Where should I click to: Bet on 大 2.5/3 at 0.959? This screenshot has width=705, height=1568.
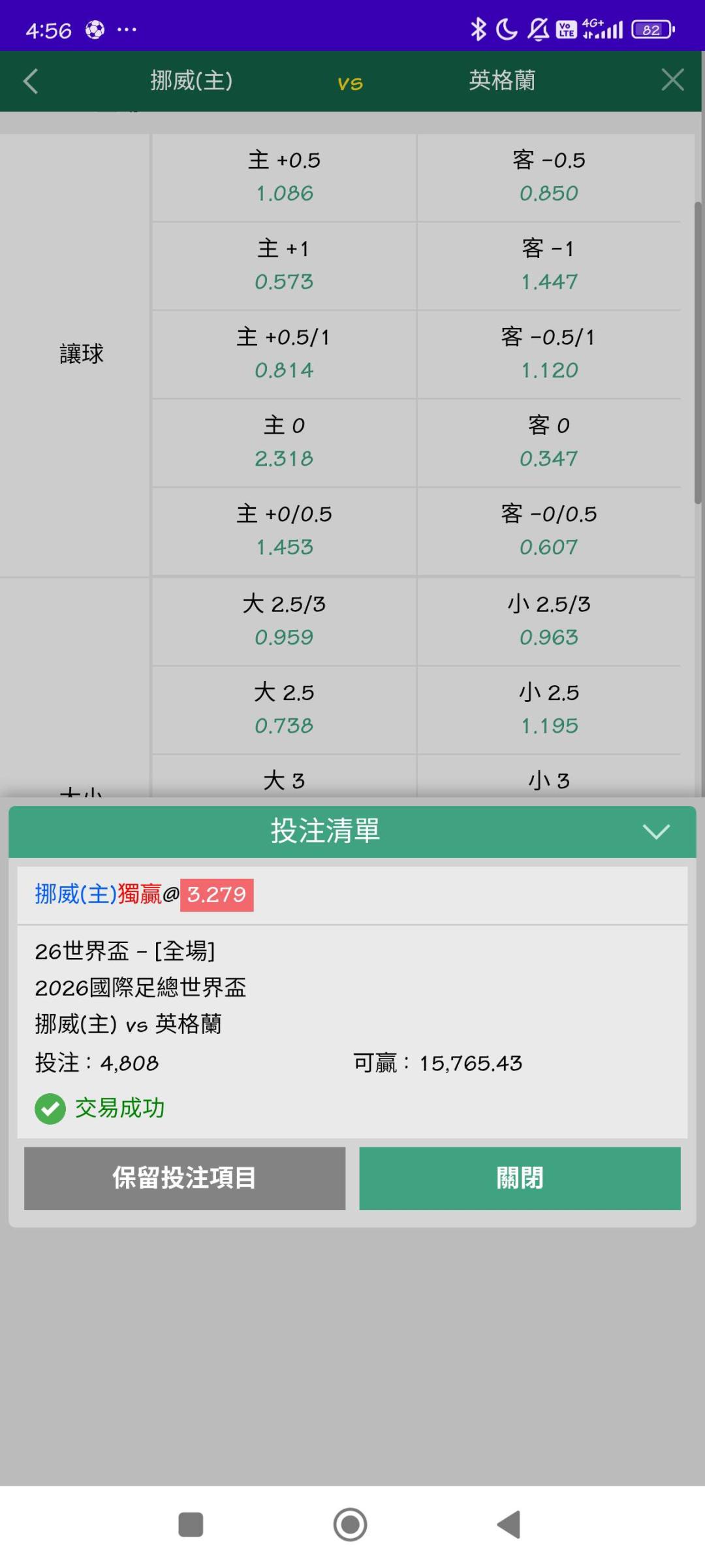coord(284,620)
